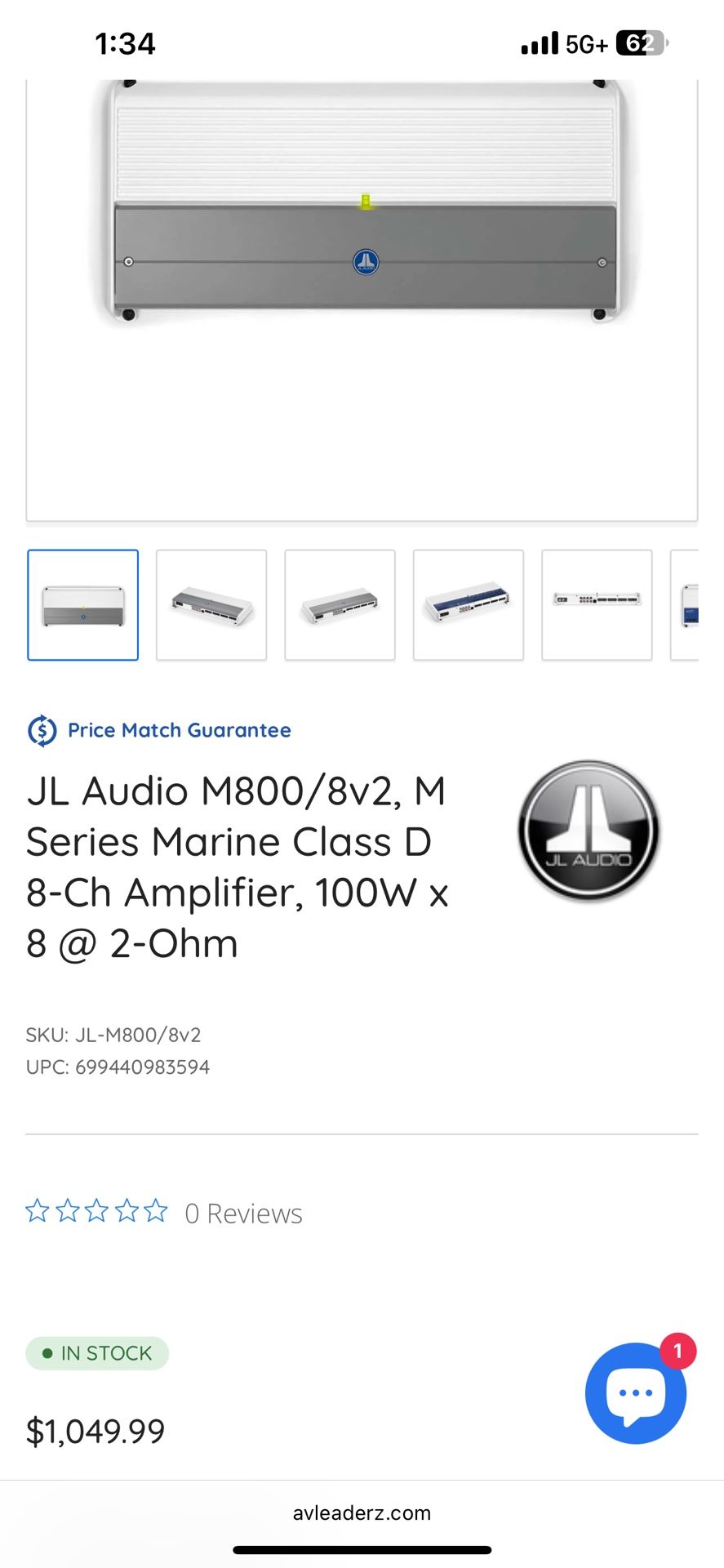Open the JL Audio brand logo
The height and width of the screenshot is (1568, 724).
[589, 831]
